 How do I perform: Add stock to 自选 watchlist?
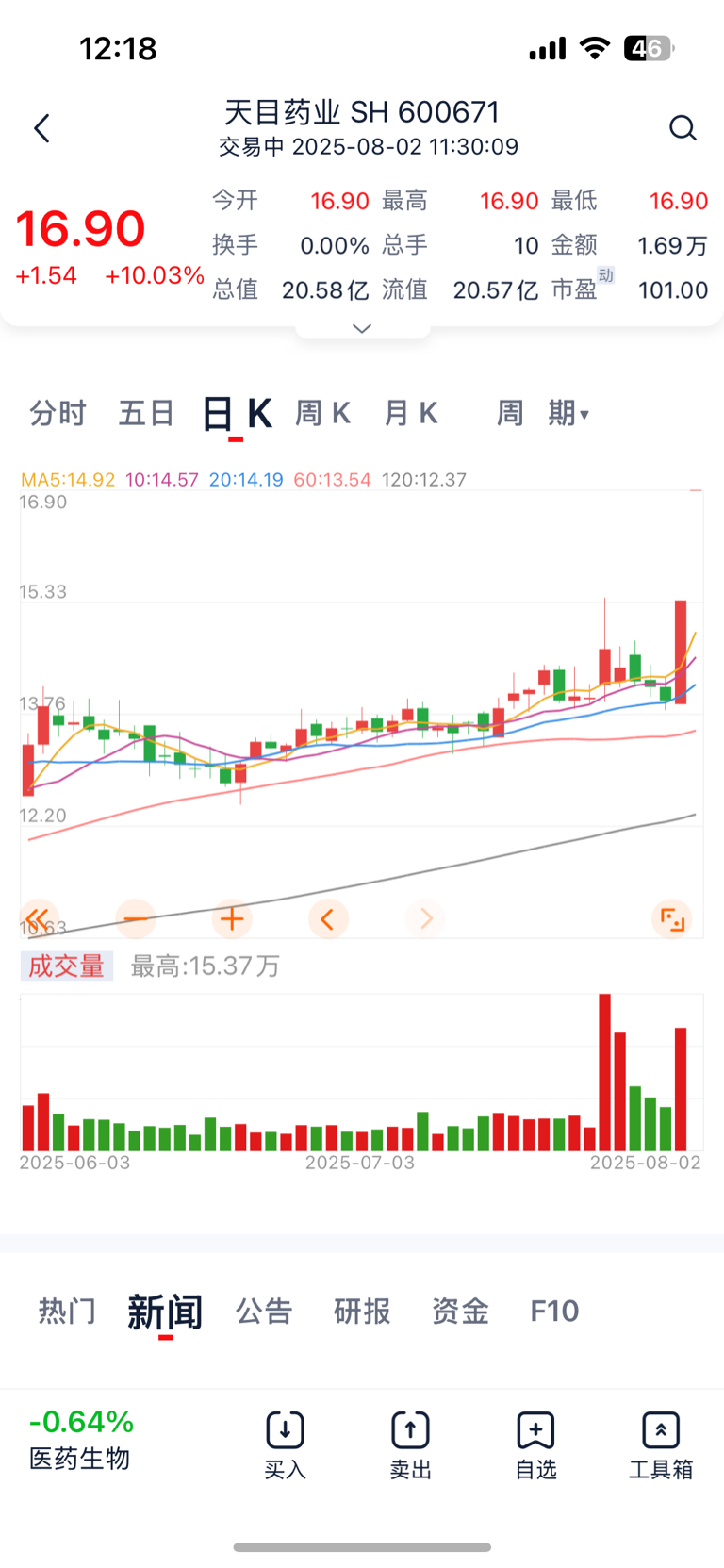tap(535, 1445)
